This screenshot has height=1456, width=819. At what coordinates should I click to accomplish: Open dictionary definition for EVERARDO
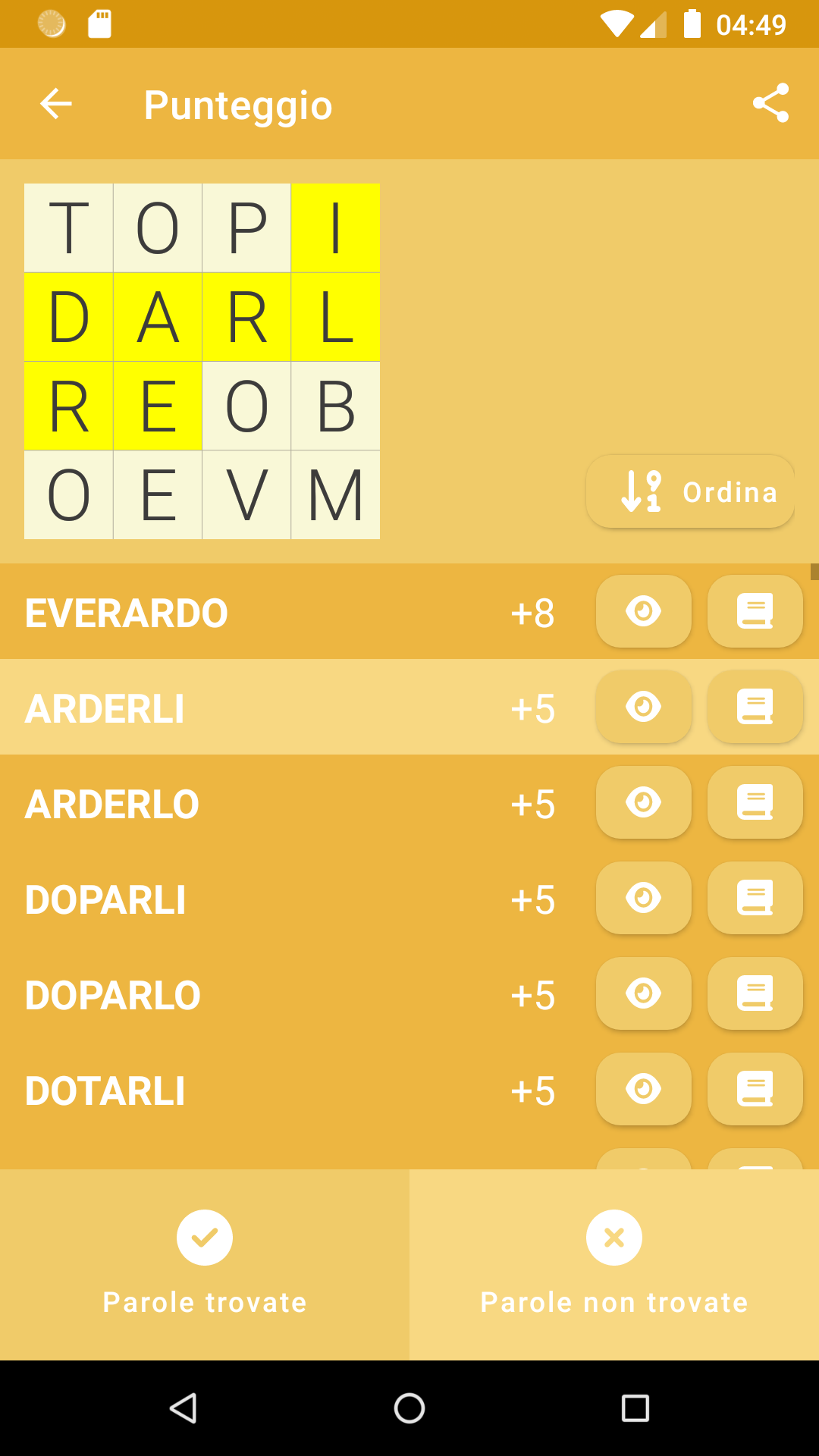tap(755, 612)
